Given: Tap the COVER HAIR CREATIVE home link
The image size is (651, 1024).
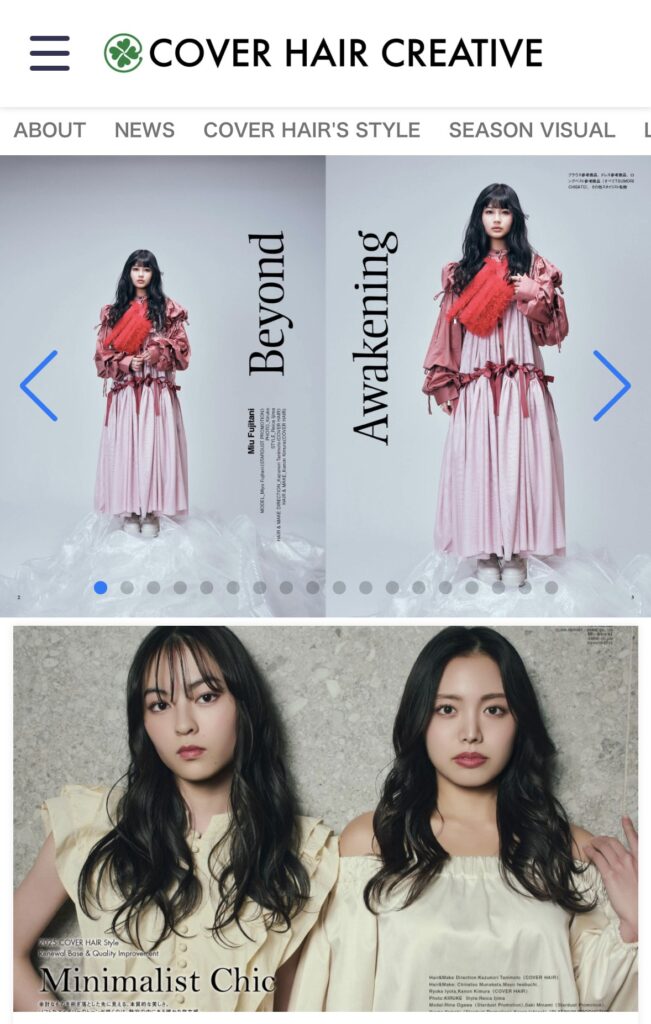Looking at the screenshot, I should [324, 53].
